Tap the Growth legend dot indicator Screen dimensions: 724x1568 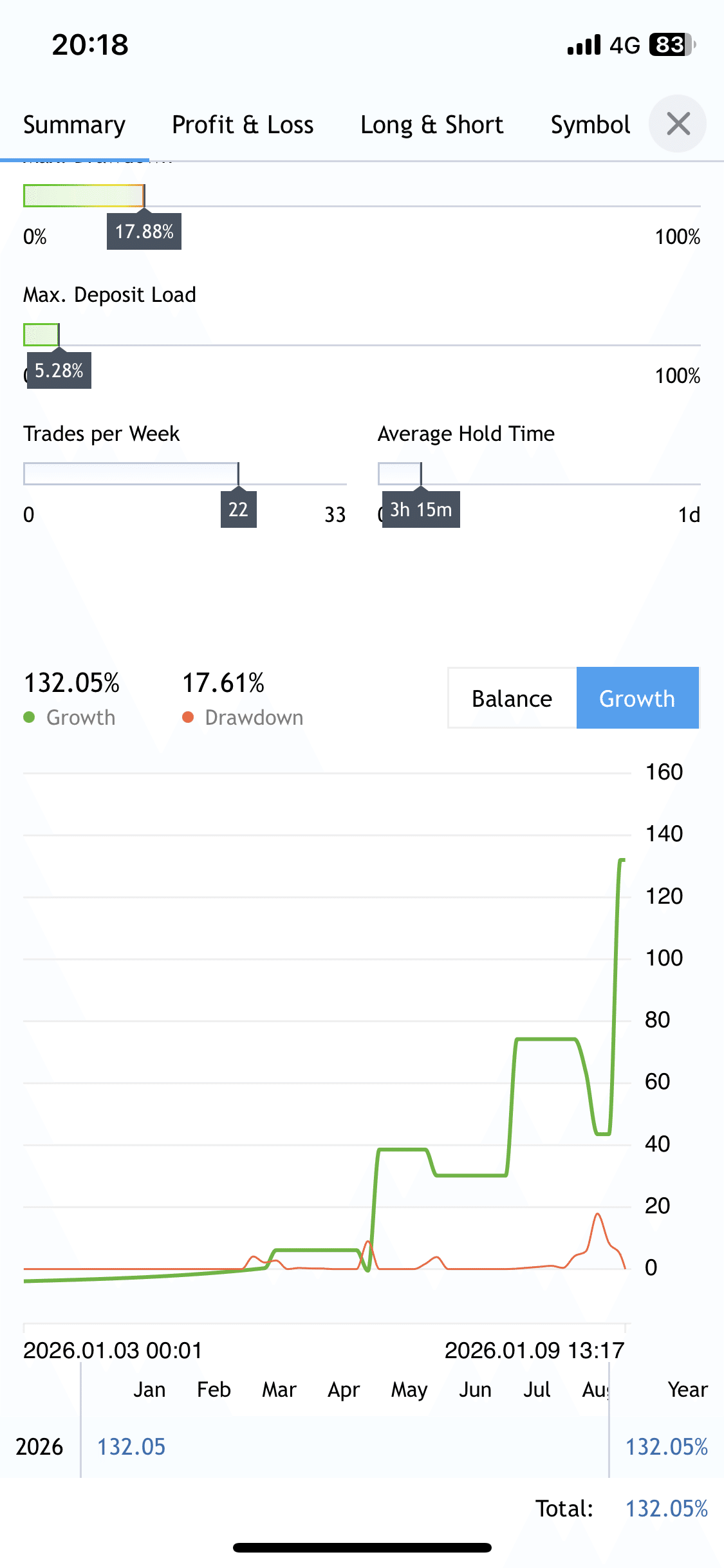click(x=28, y=716)
